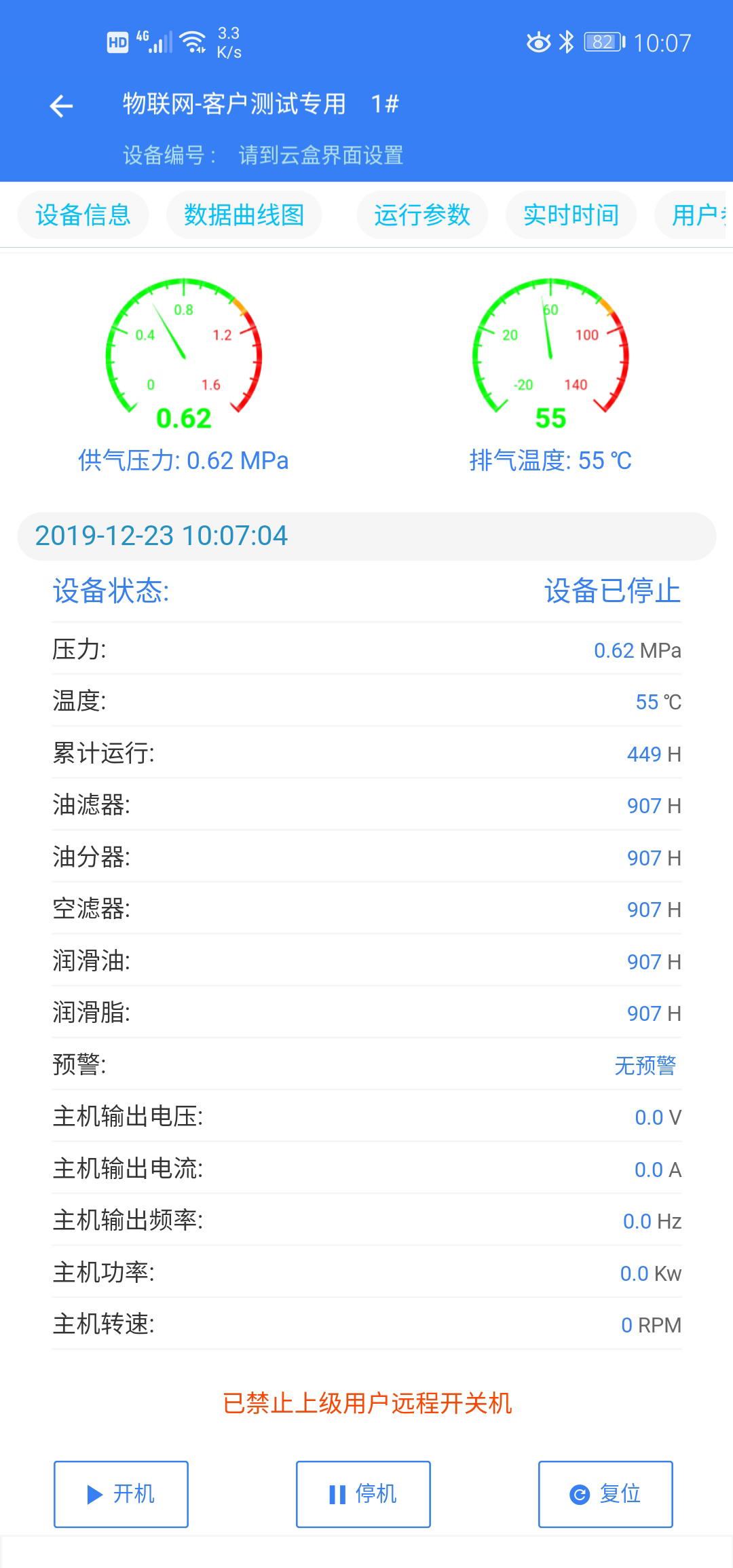This screenshot has height=1568, width=733.
Task: Tap the partially visible 用户 tab
Action: pyautogui.click(x=694, y=215)
